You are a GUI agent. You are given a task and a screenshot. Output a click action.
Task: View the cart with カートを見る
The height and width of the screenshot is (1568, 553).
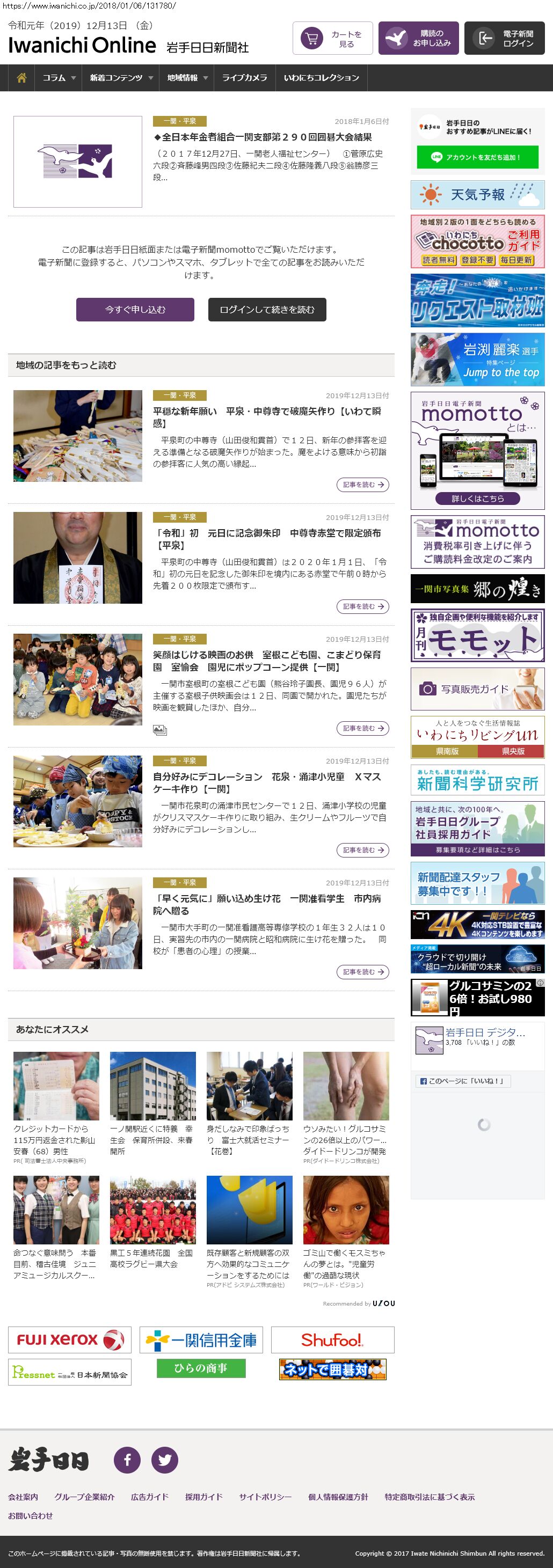coord(332,38)
